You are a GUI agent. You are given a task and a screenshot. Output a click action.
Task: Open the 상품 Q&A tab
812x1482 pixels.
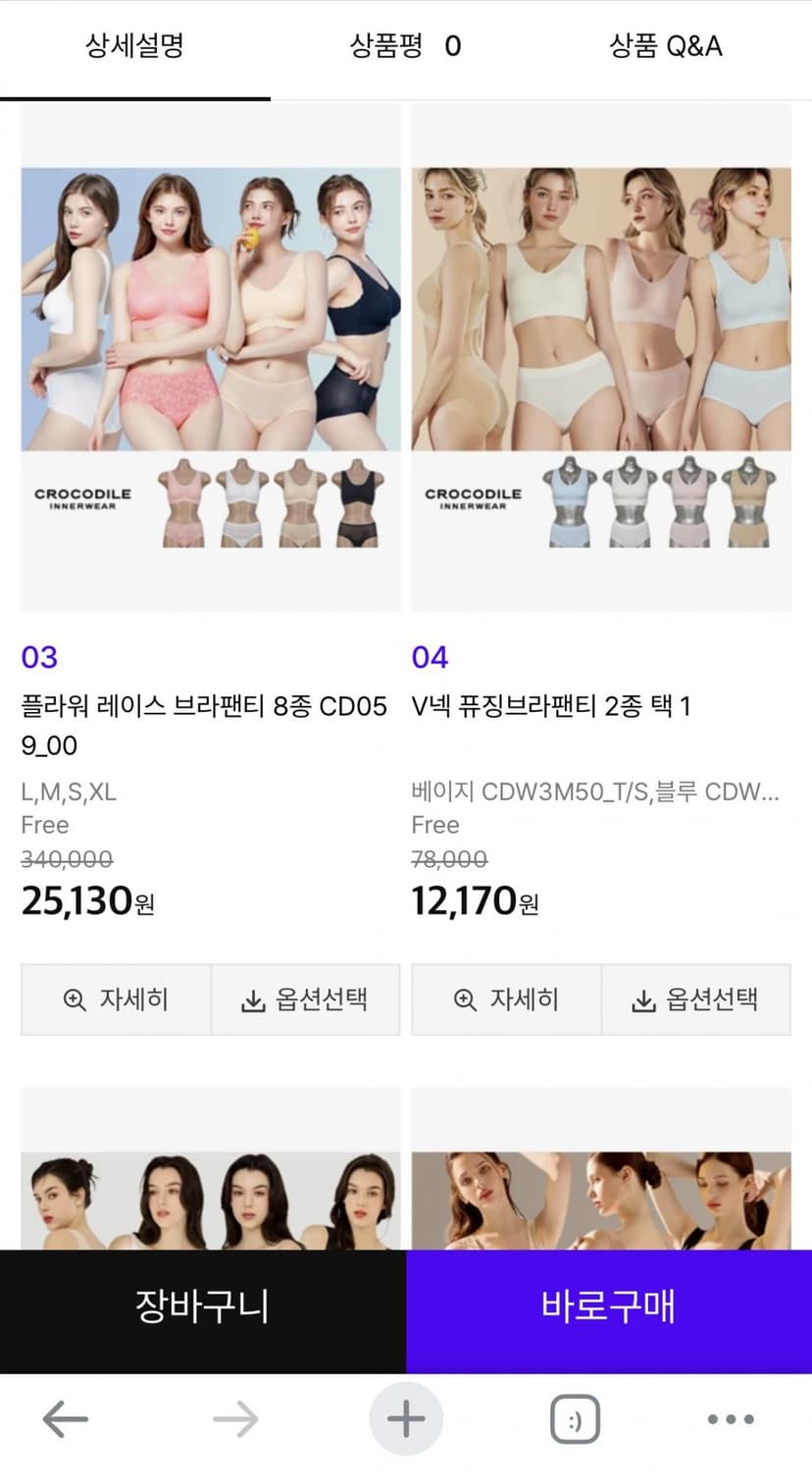pos(666,46)
